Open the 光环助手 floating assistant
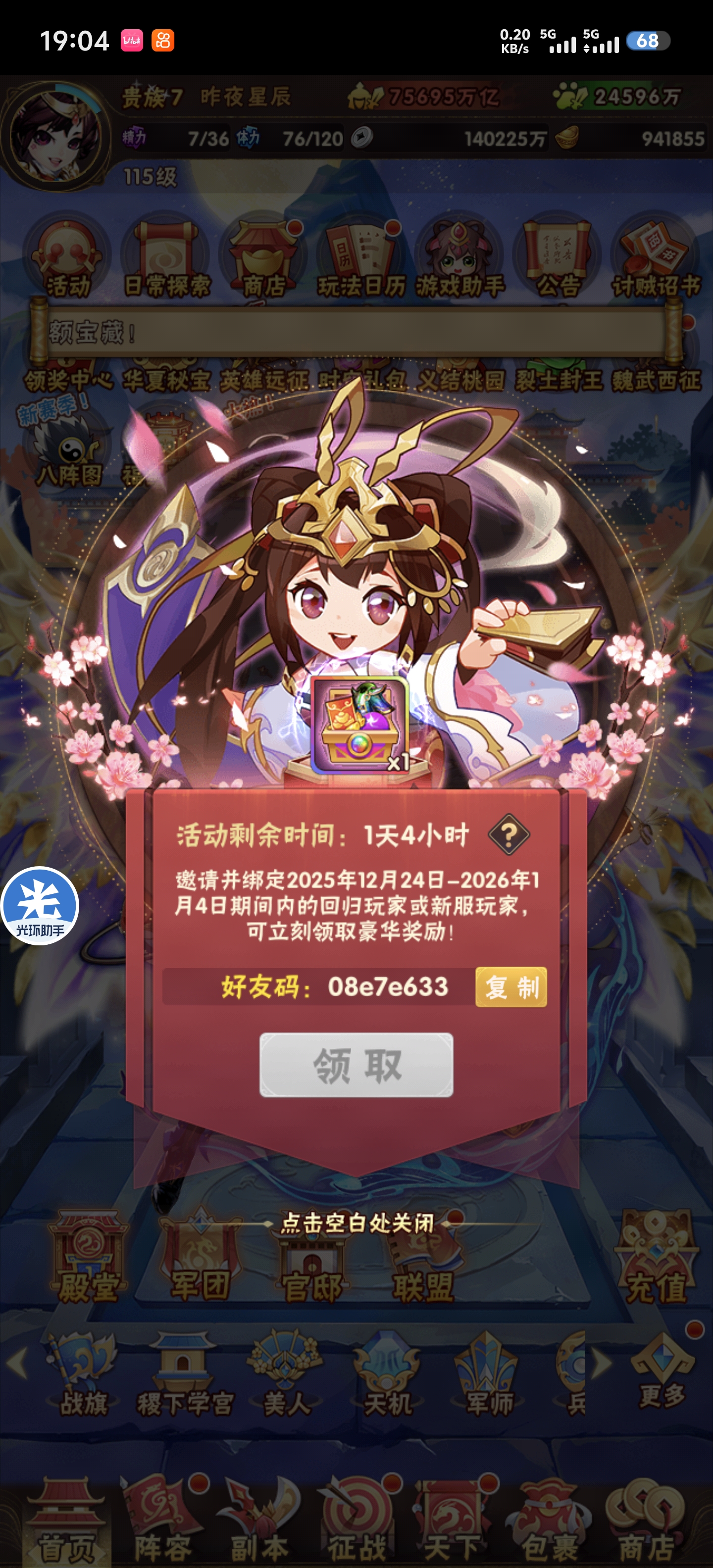 [40, 906]
